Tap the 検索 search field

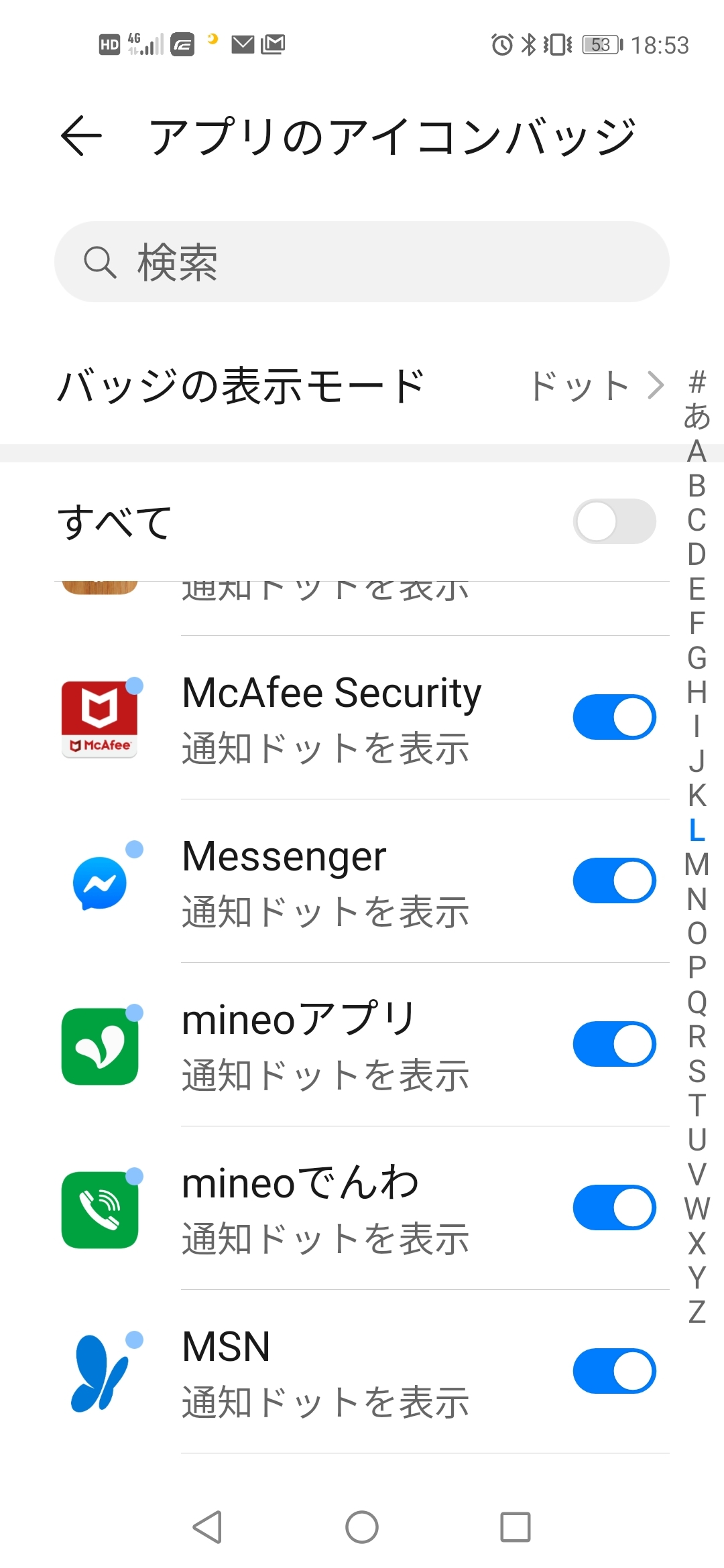coord(362,262)
